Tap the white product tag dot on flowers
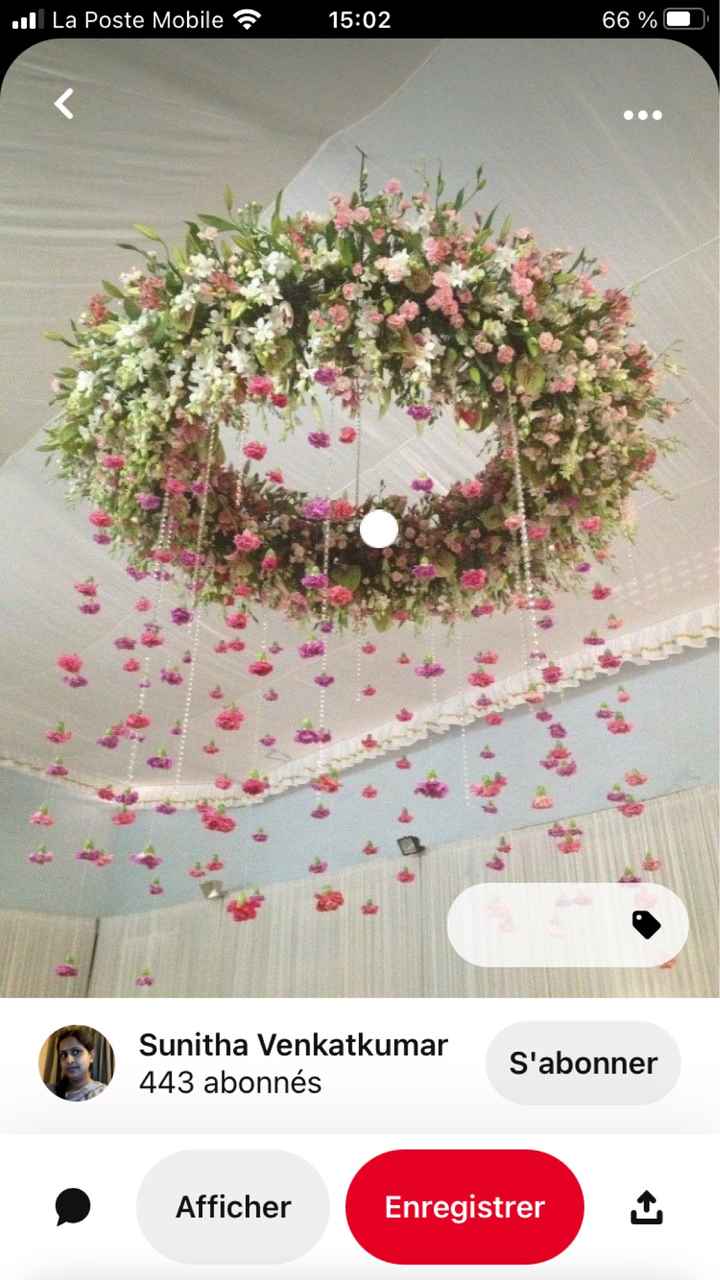This screenshot has width=720, height=1280. [x=379, y=529]
